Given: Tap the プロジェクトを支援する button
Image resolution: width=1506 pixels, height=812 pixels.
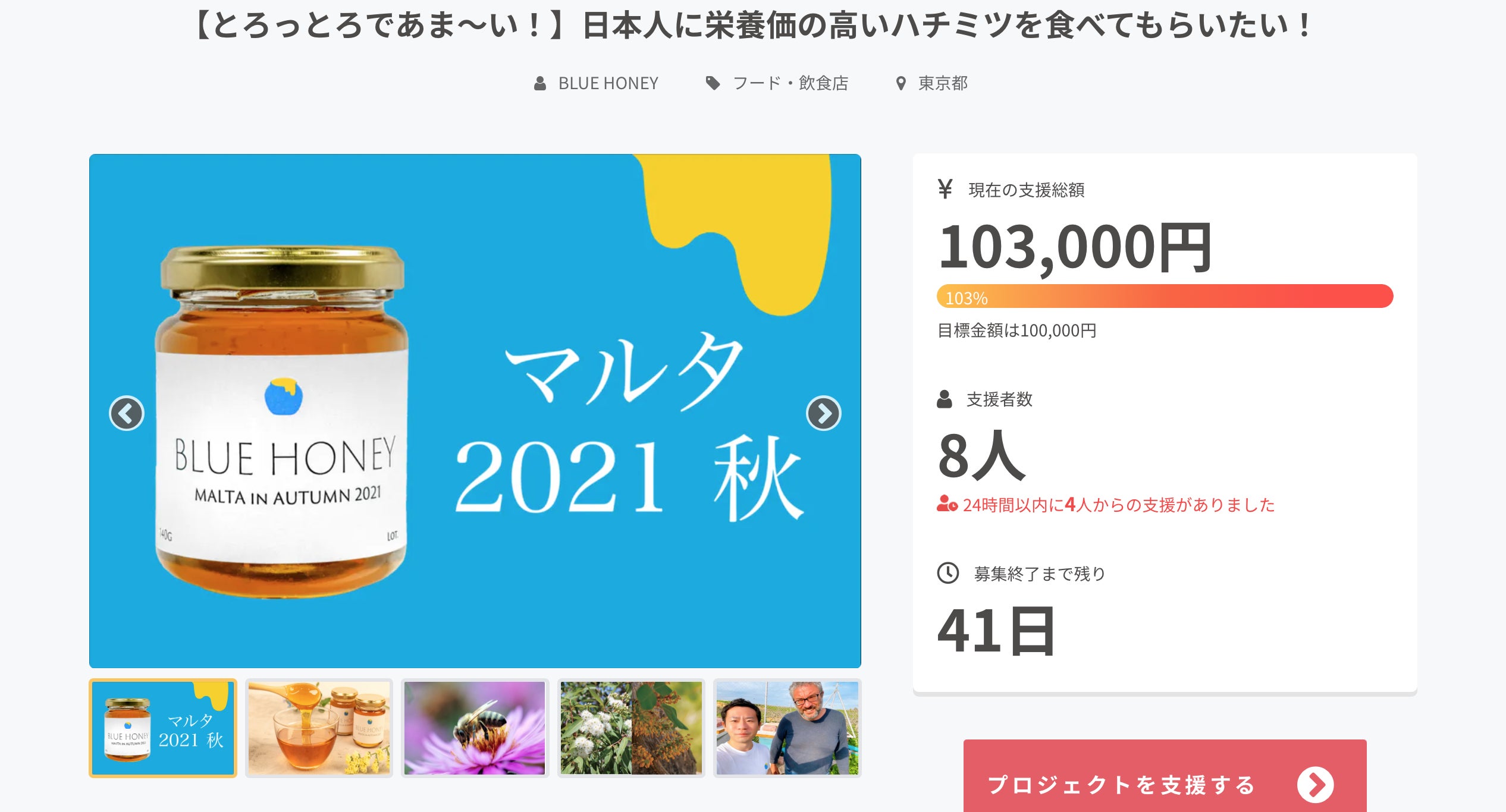Looking at the screenshot, I should pyautogui.click(x=1164, y=783).
